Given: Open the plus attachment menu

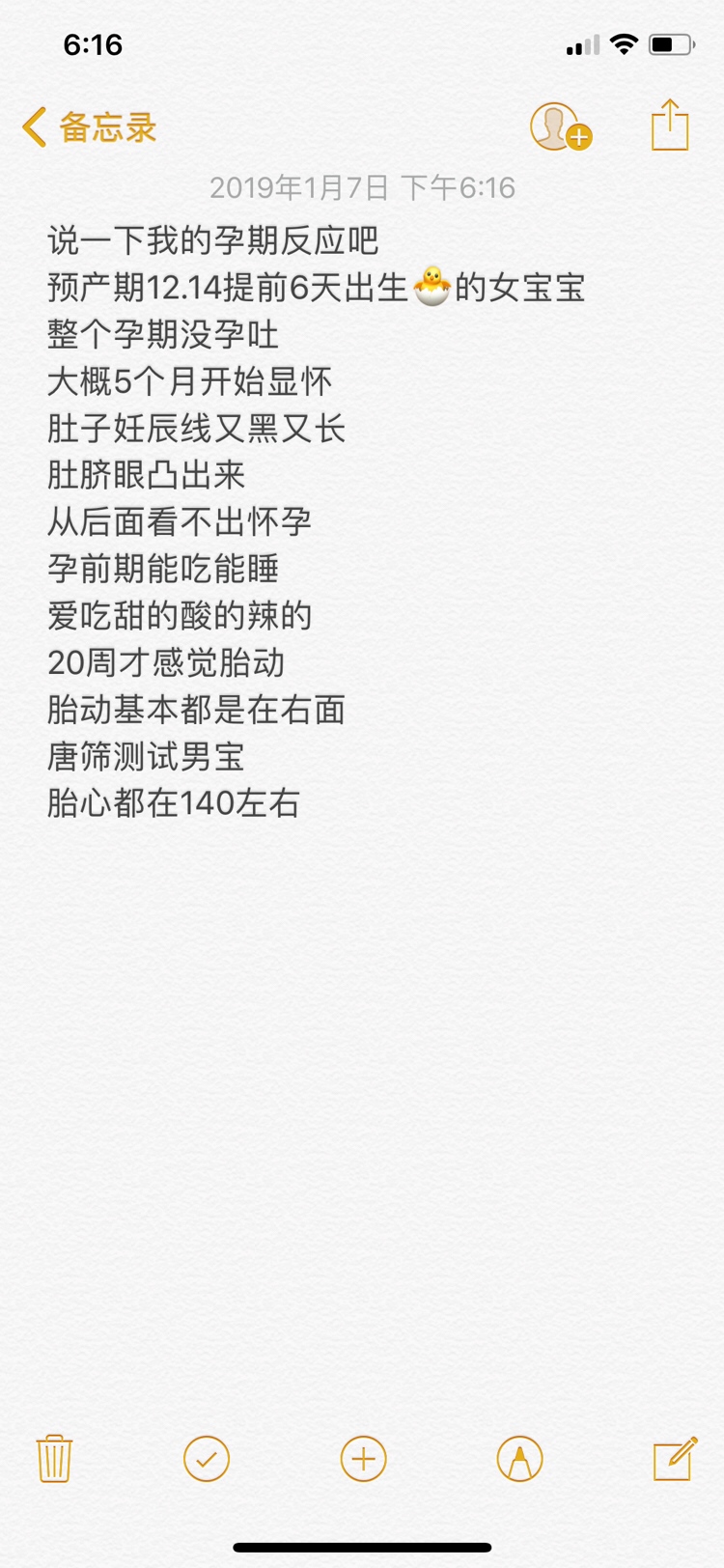Looking at the screenshot, I should pyautogui.click(x=363, y=1458).
